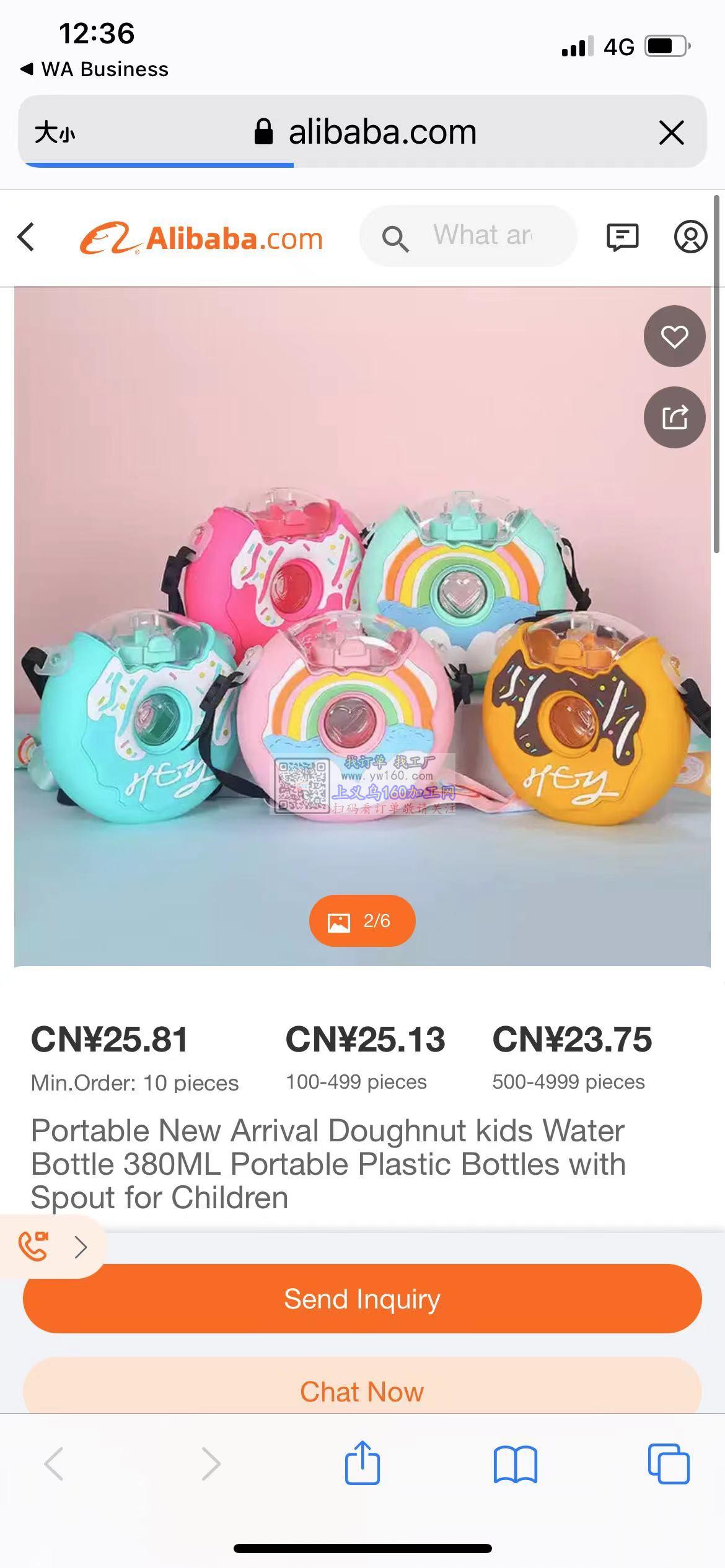Open Safari bookmarks

click(515, 1464)
